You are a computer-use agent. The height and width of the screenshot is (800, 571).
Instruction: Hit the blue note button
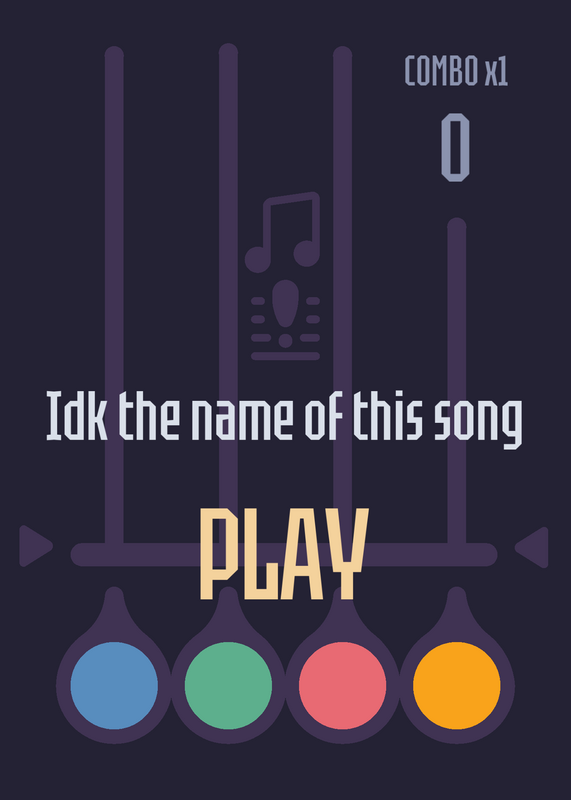click(x=114, y=685)
